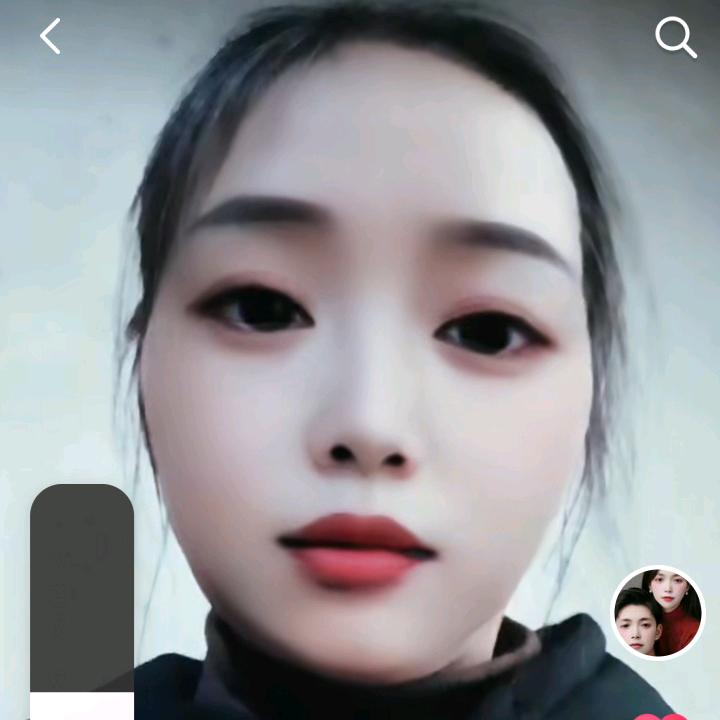Image resolution: width=720 pixels, height=720 pixels.
Task: Tap the red heart like icon
Action: click(x=662, y=716)
